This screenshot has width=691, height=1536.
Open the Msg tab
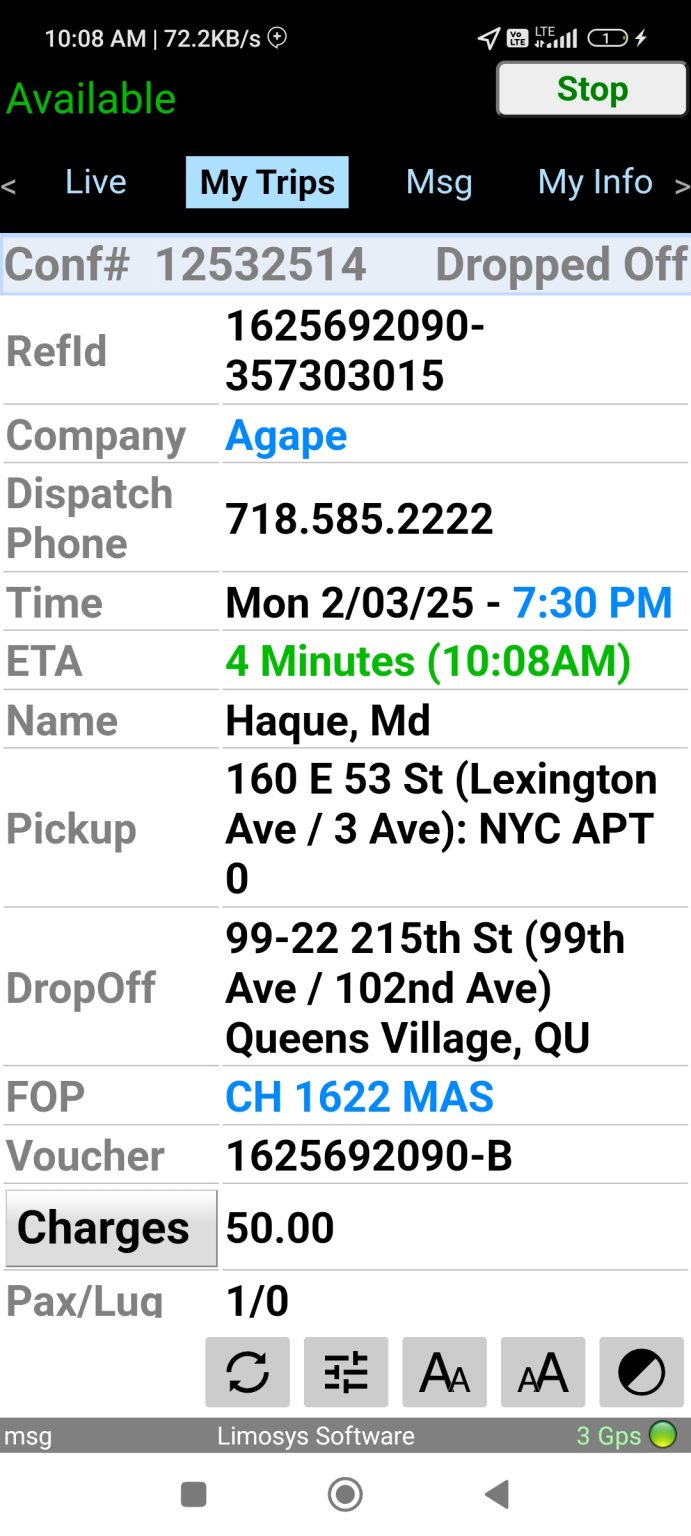pos(439,182)
